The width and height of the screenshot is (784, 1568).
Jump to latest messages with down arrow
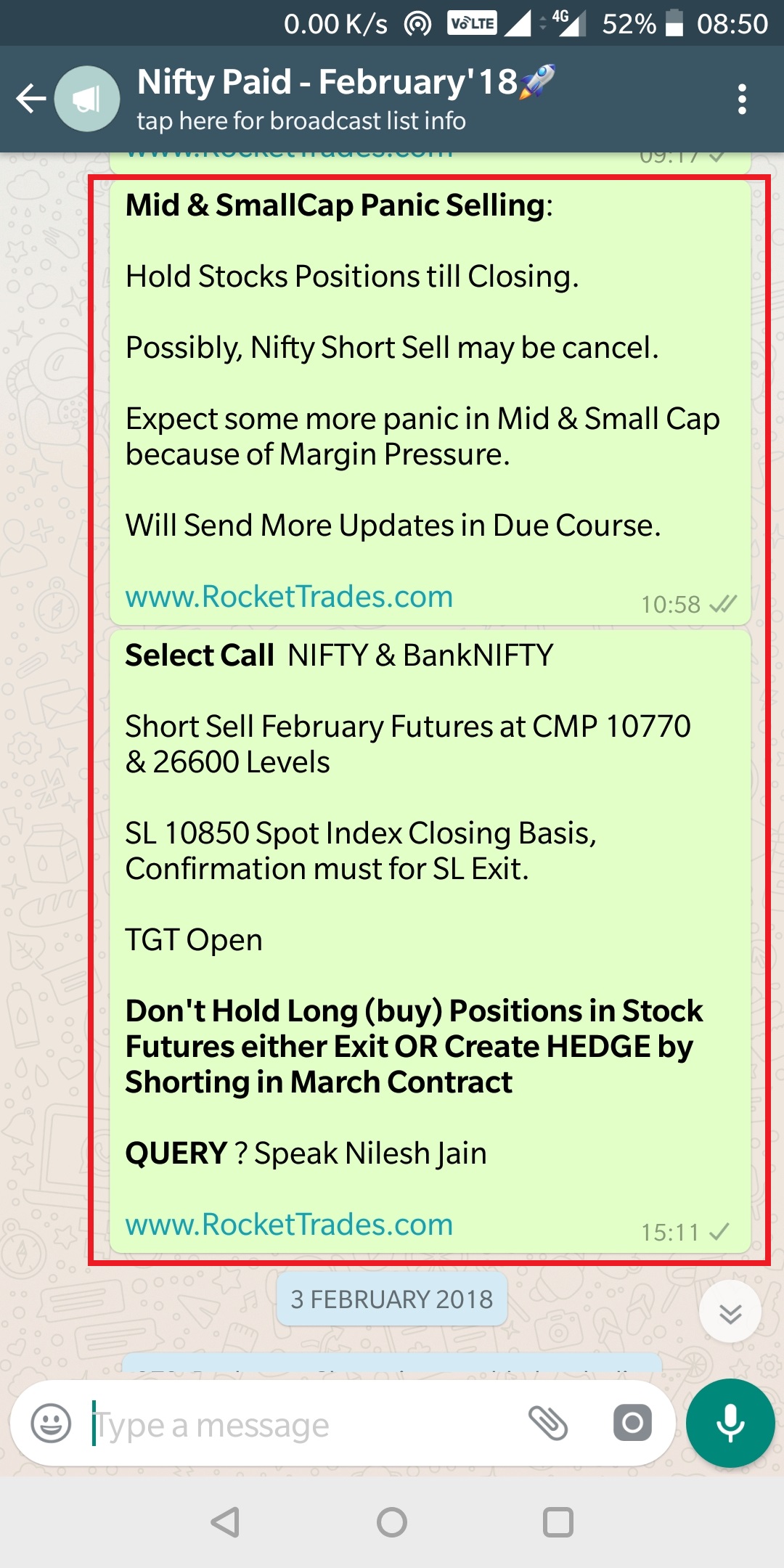pyautogui.click(x=730, y=1313)
